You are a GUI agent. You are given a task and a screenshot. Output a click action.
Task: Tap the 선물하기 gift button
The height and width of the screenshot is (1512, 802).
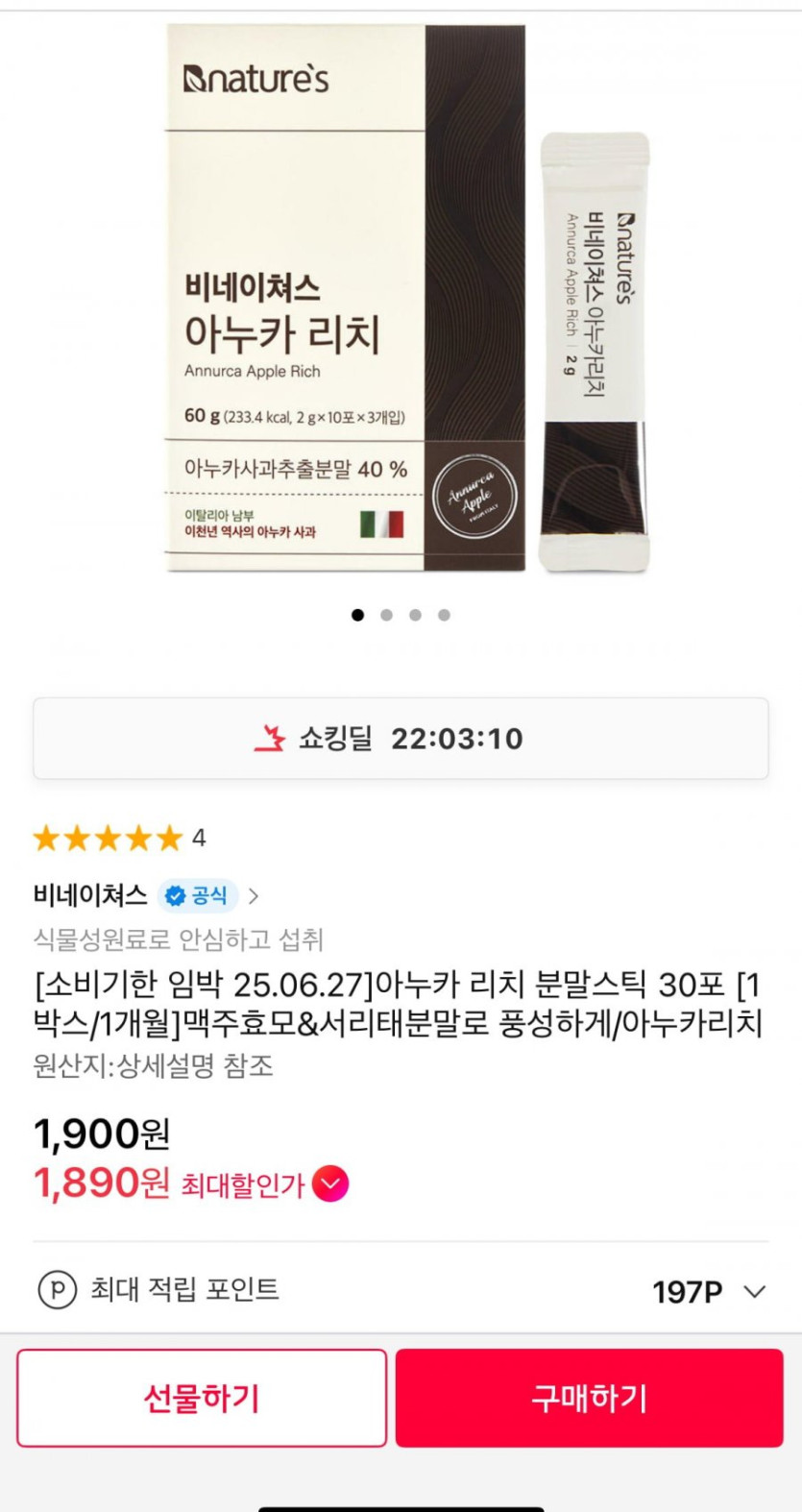point(202,1398)
